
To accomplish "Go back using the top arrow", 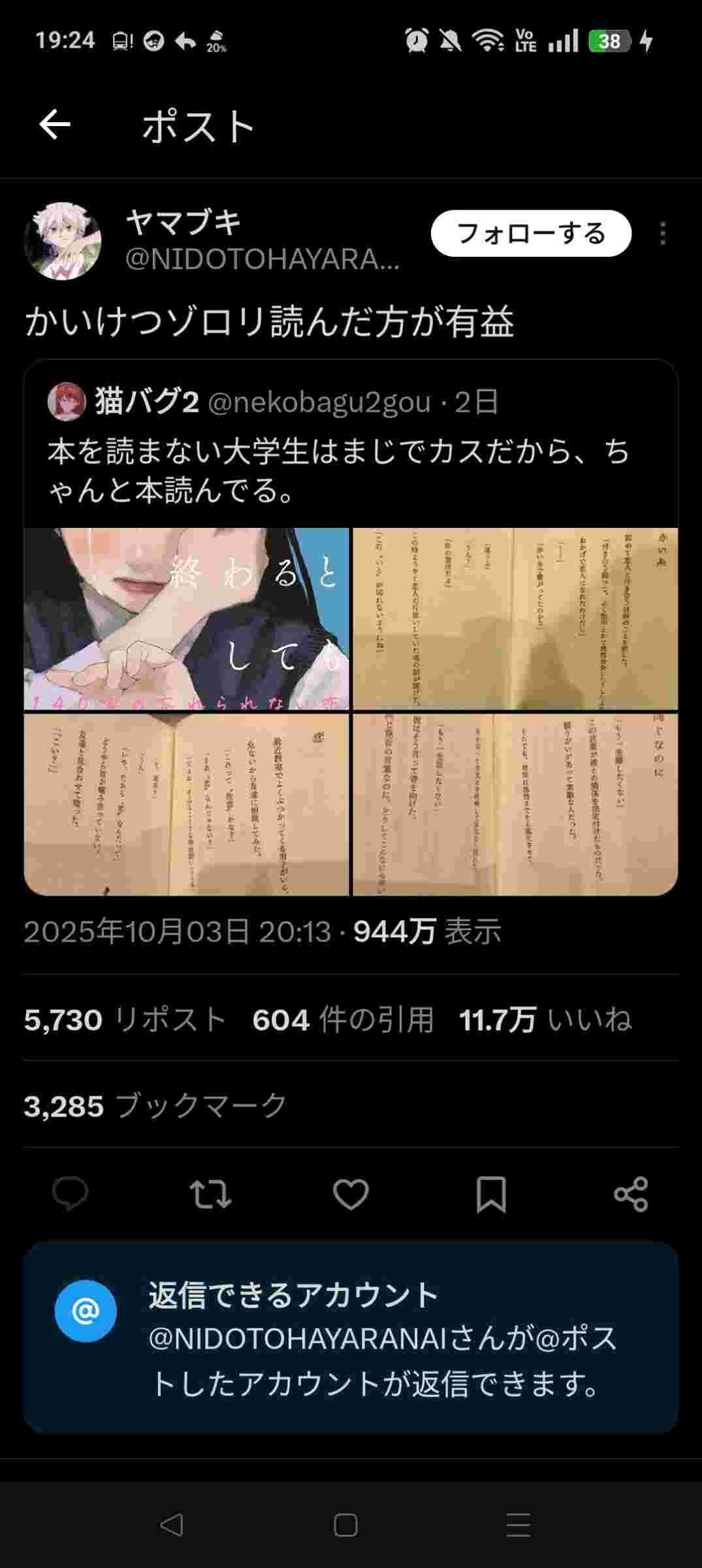I will click(55, 125).
